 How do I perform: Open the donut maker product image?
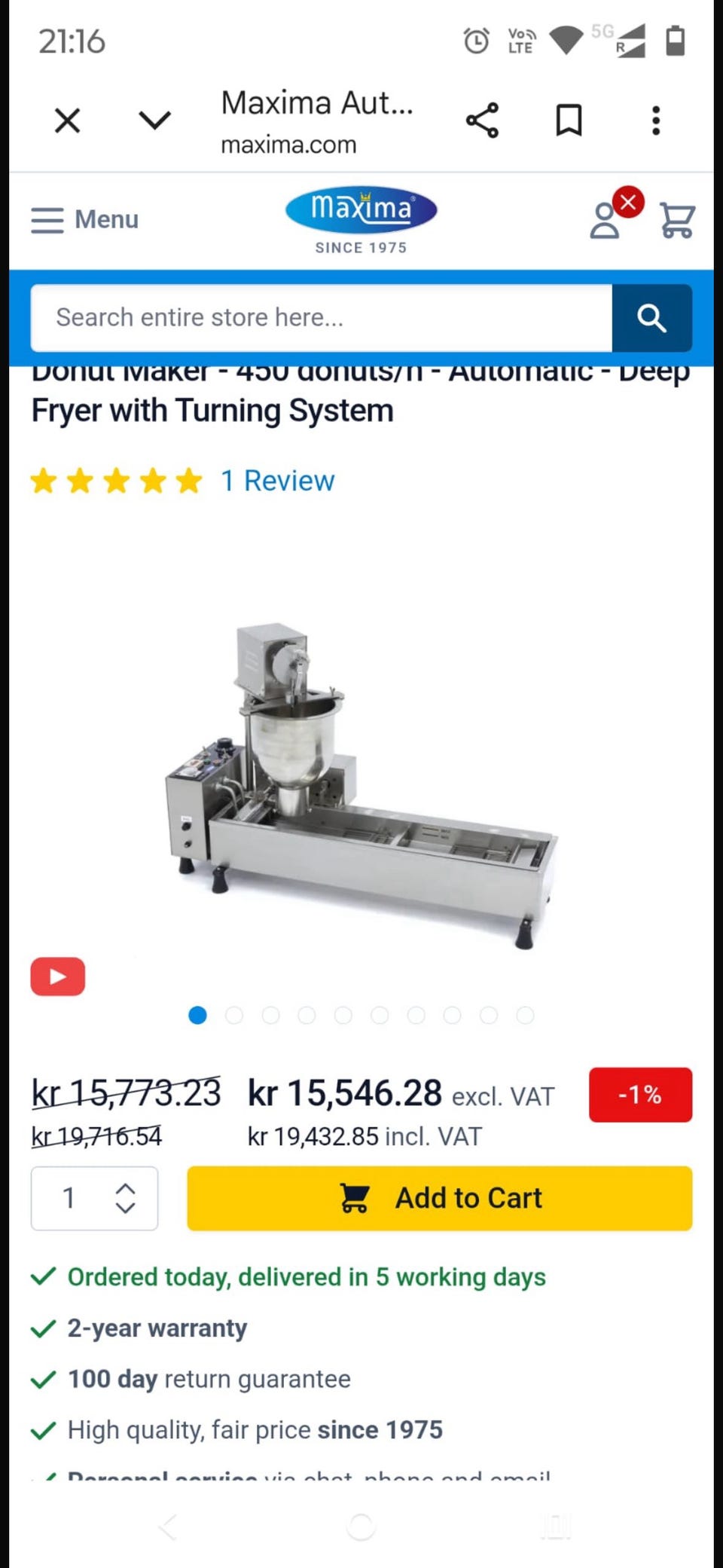coord(361,784)
